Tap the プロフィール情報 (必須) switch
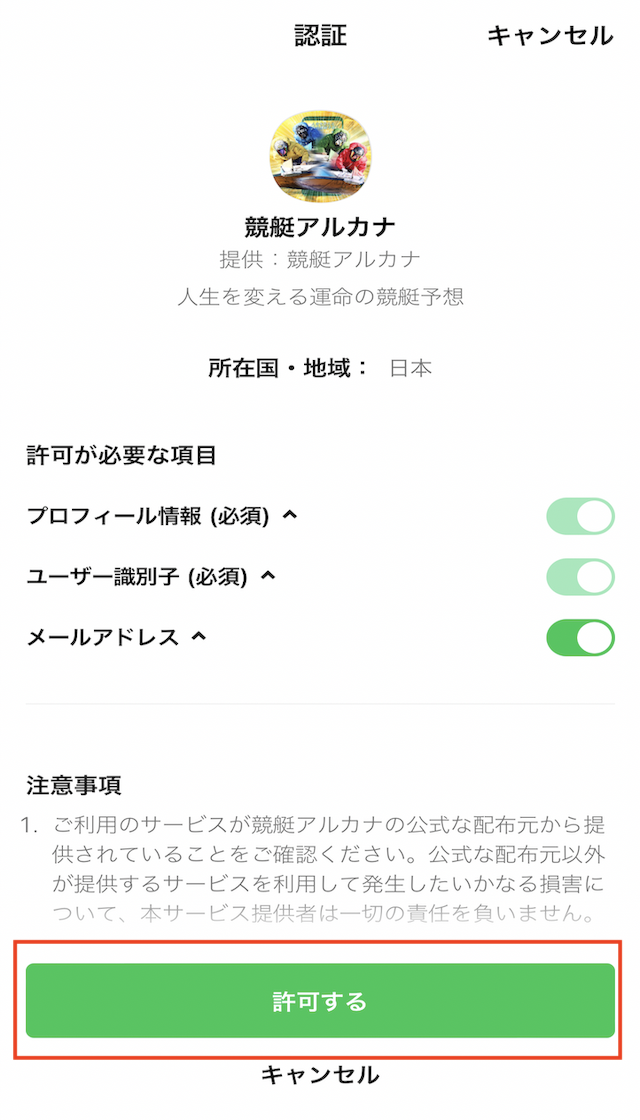 580,516
